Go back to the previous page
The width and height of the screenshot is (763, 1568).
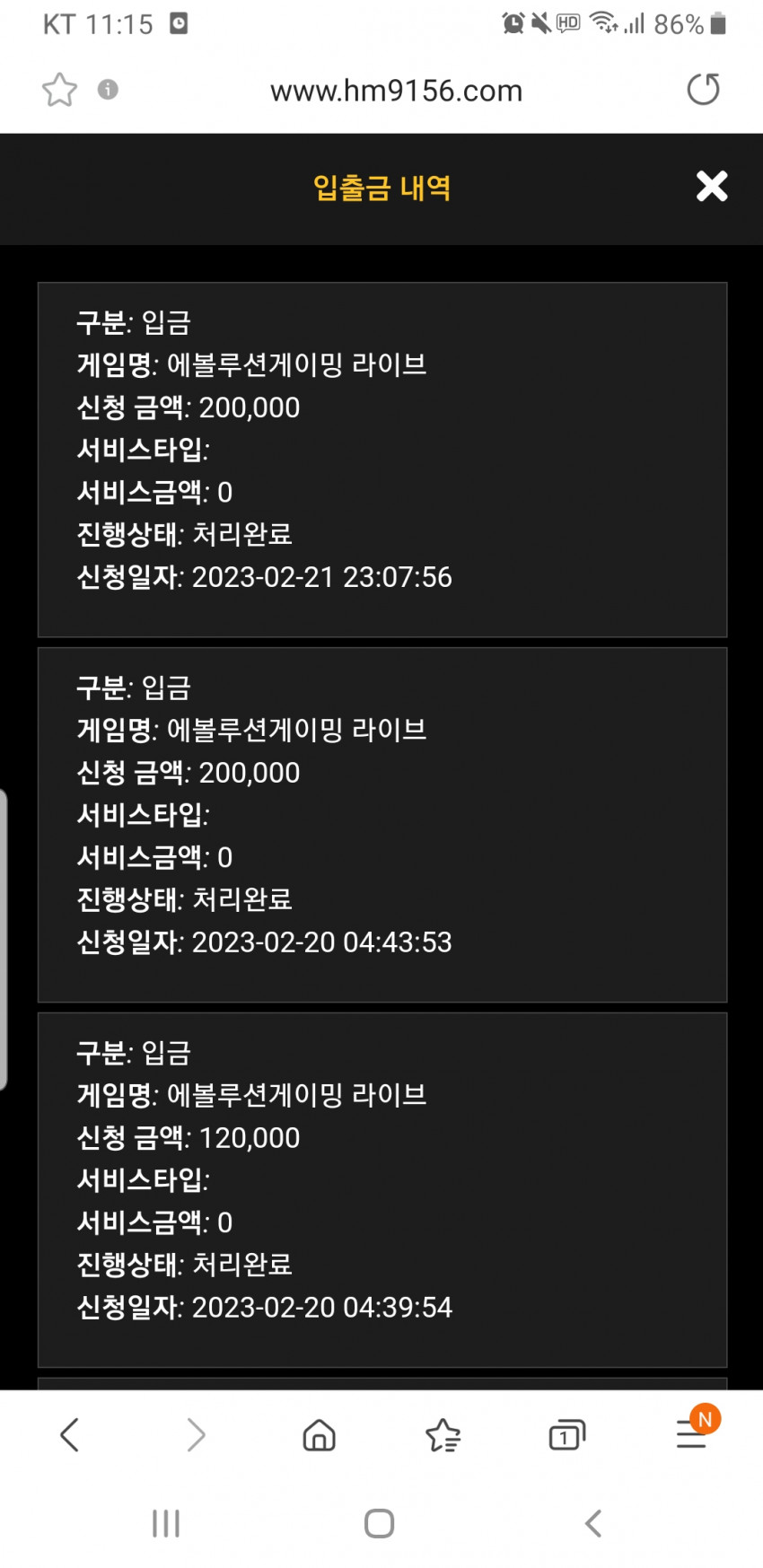point(70,1434)
